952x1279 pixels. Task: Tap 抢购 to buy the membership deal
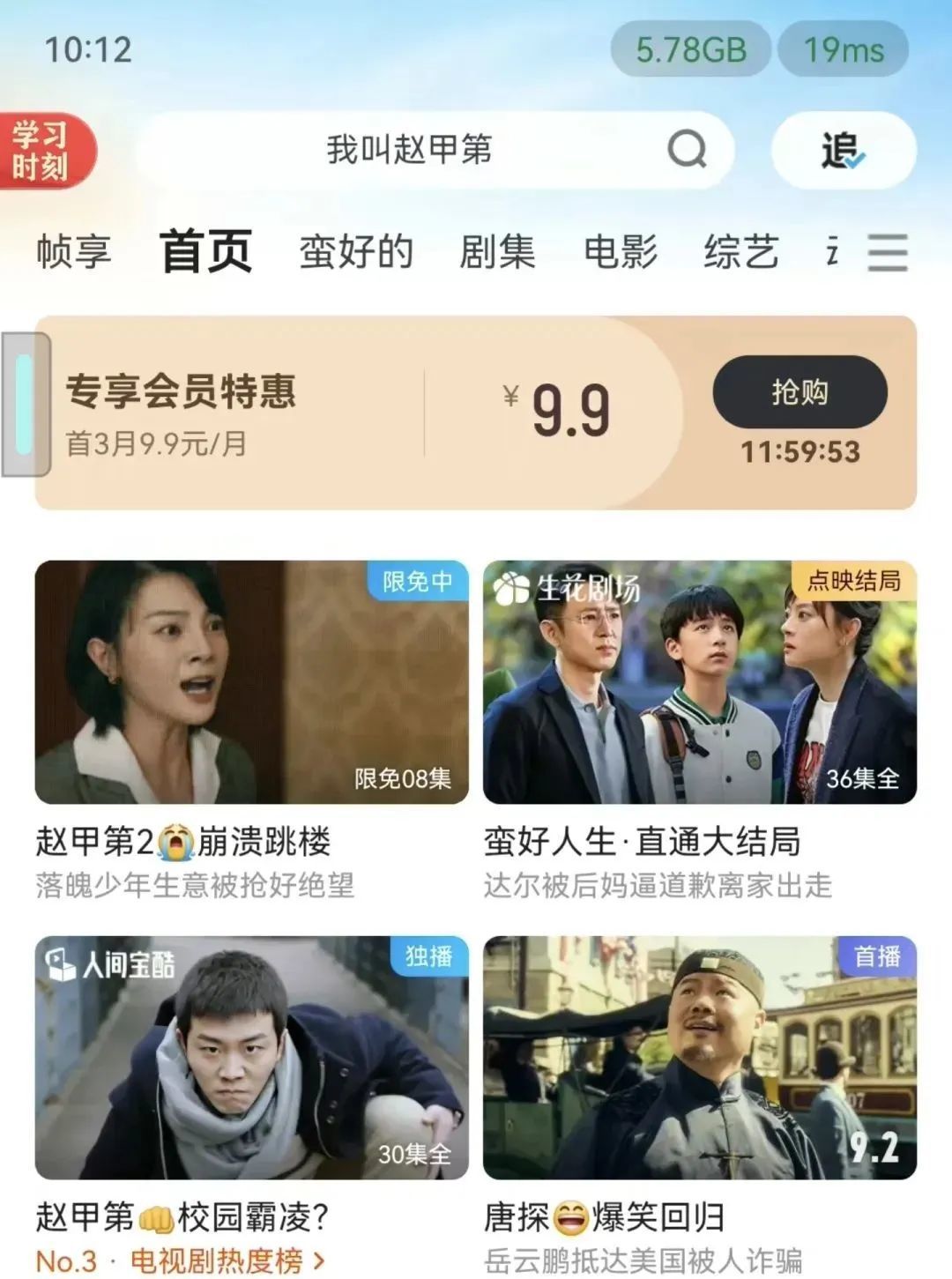[x=800, y=392]
